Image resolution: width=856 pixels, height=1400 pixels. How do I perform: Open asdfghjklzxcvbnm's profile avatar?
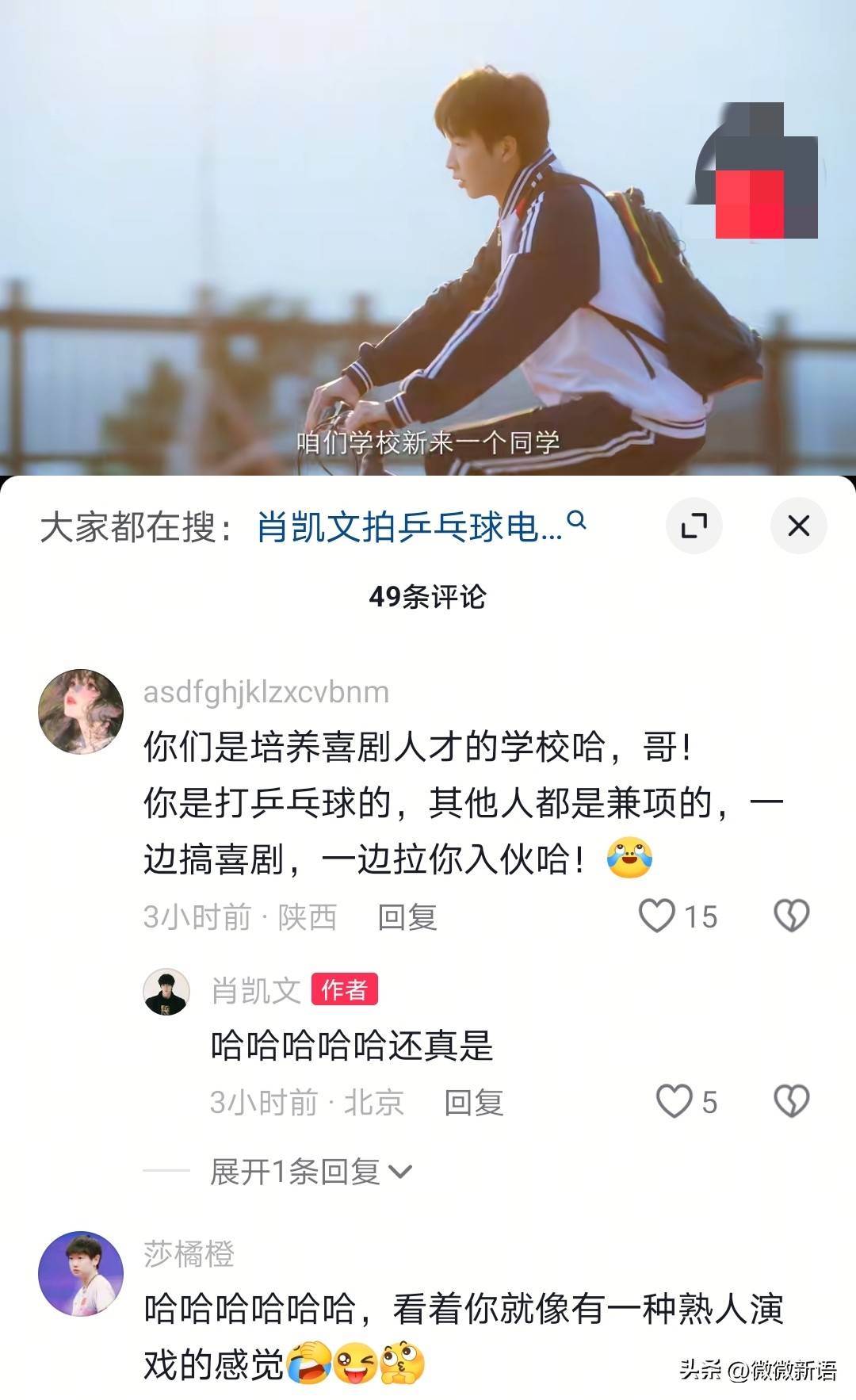pyautogui.click(x=81, y=710)
